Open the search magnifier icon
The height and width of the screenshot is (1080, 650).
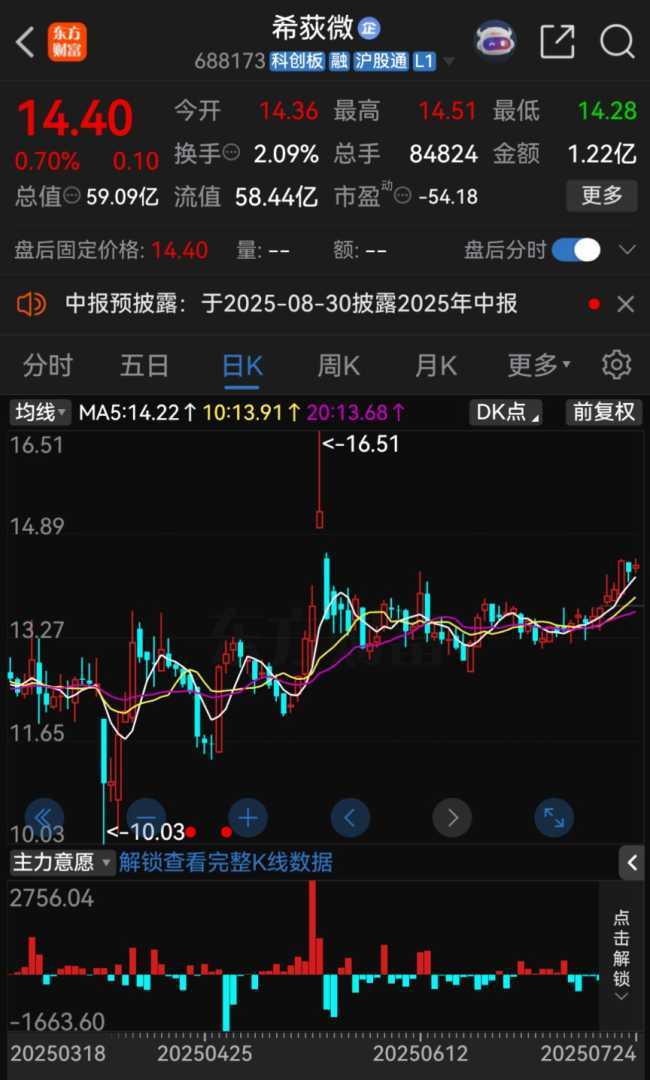point(617,42)
